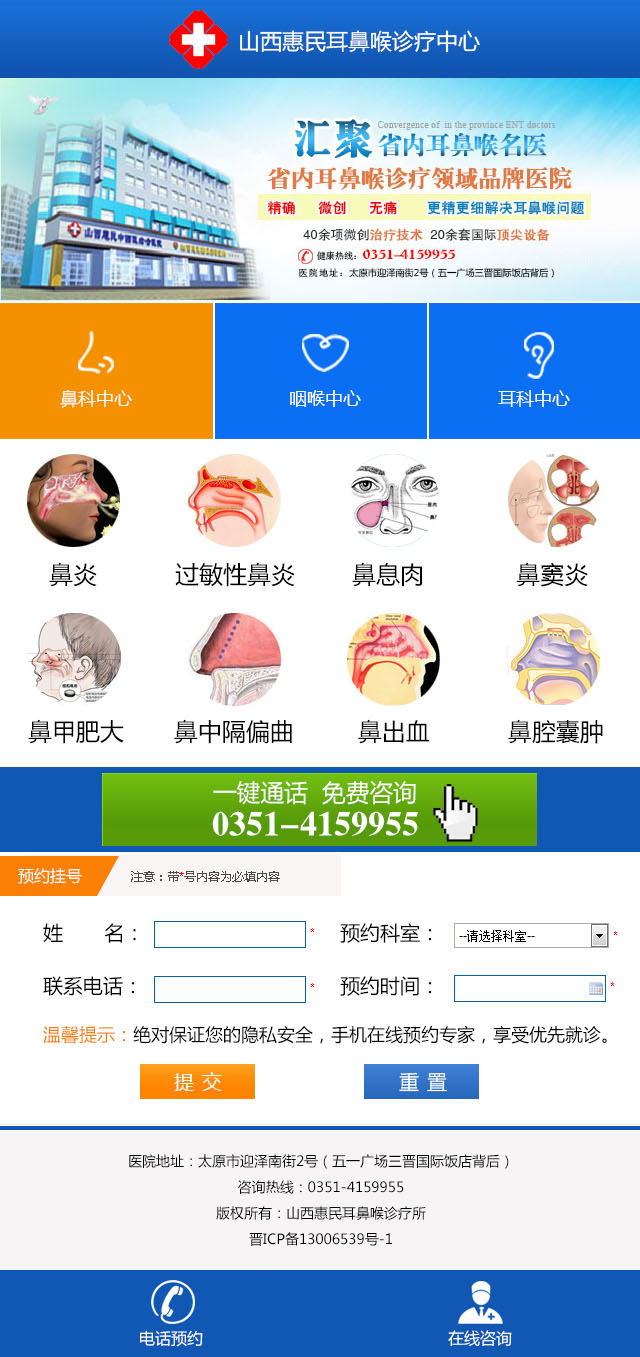The height and width of the screenshot is (1357, 640).
Task: Open 在线咨询 in bottom bar
Action: [x=480, y=1314]
